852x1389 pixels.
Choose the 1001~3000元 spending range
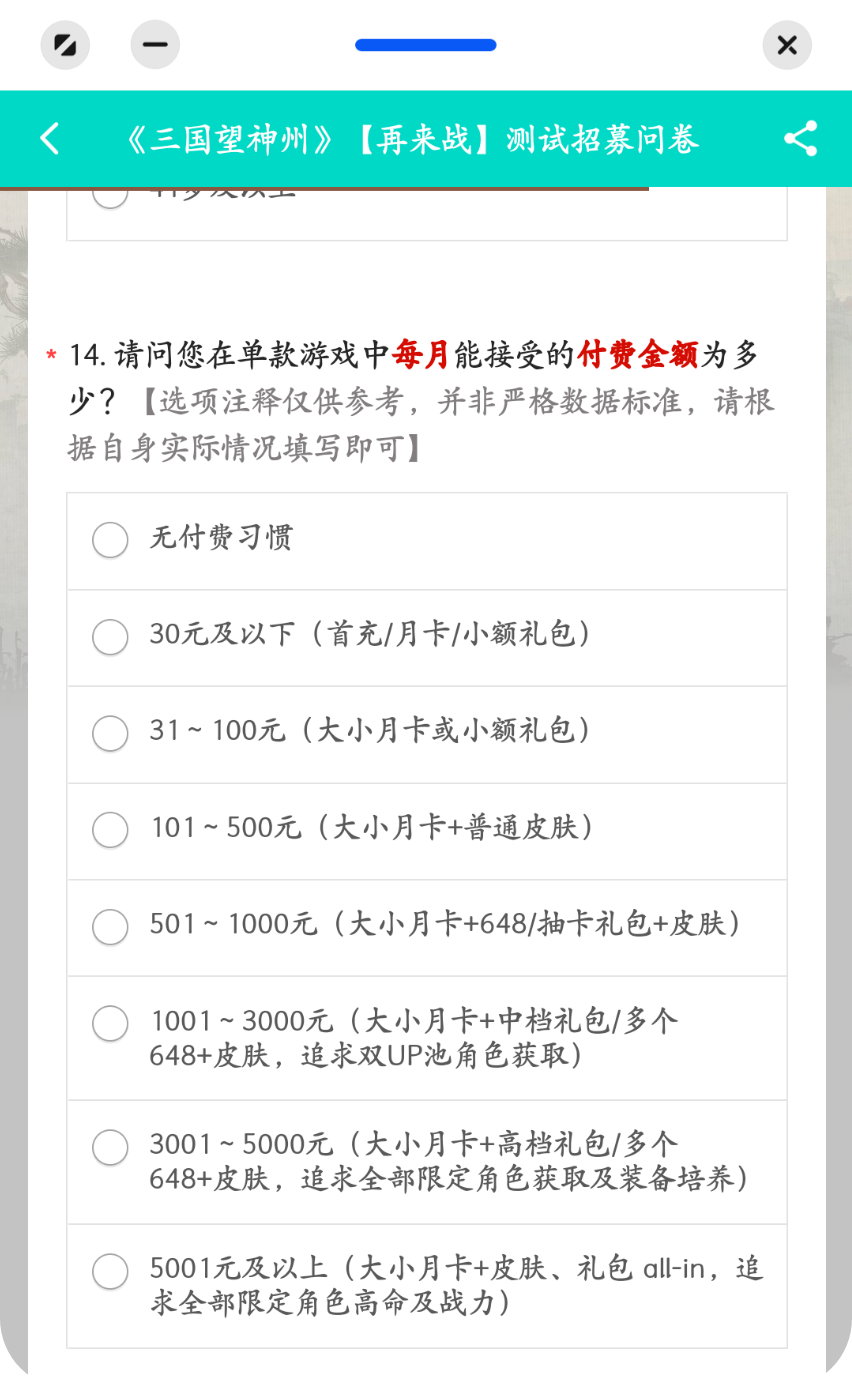point(427,1038)
